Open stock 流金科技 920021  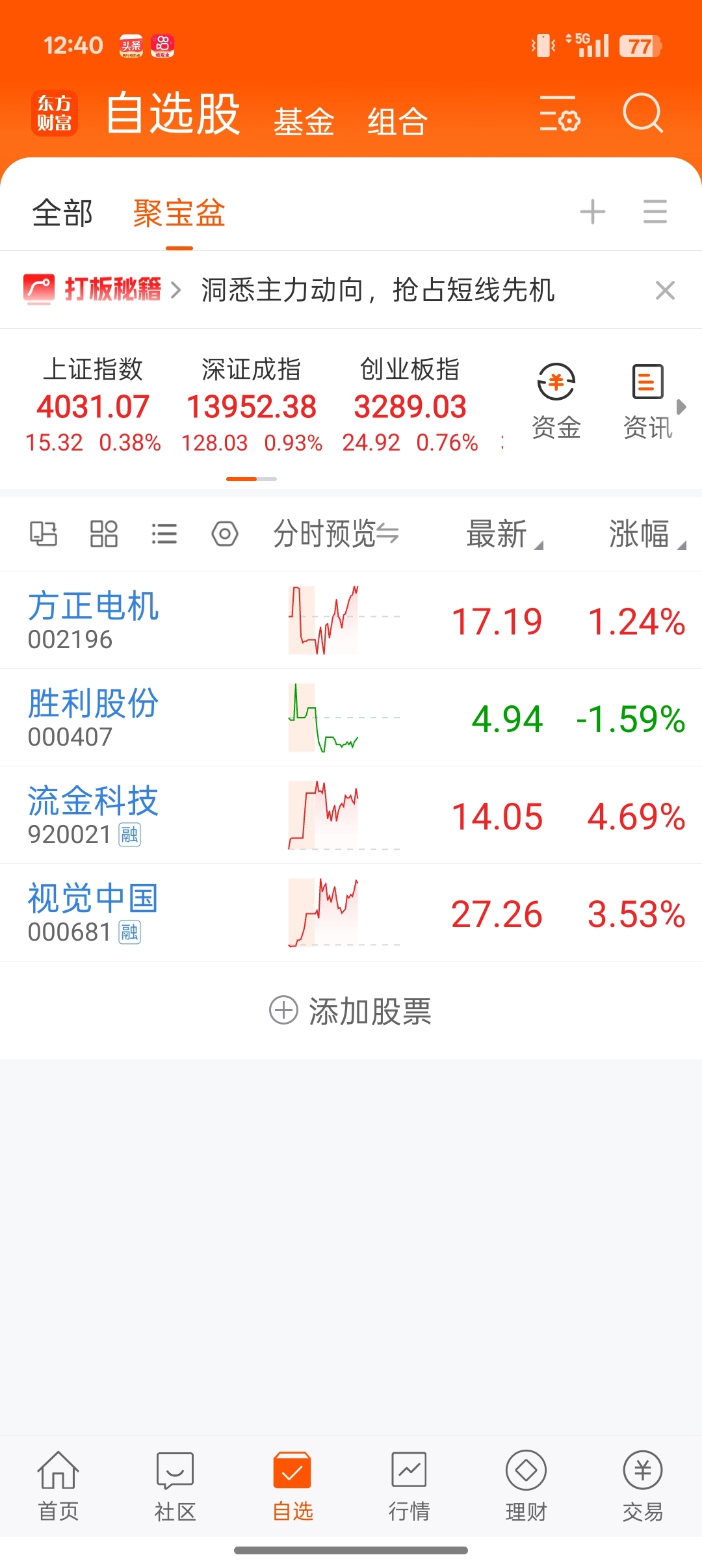[351, 815]
